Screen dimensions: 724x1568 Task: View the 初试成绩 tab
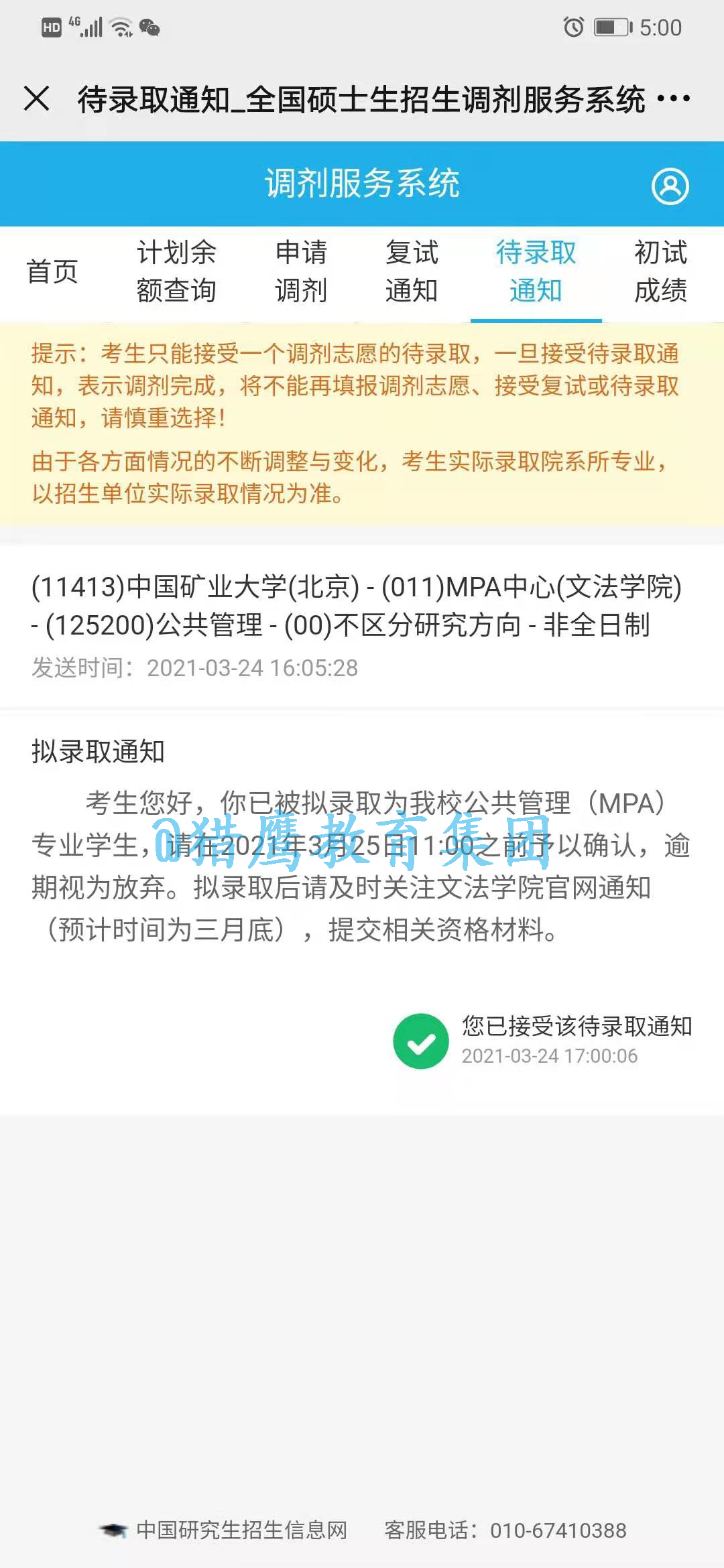(660, 272)
